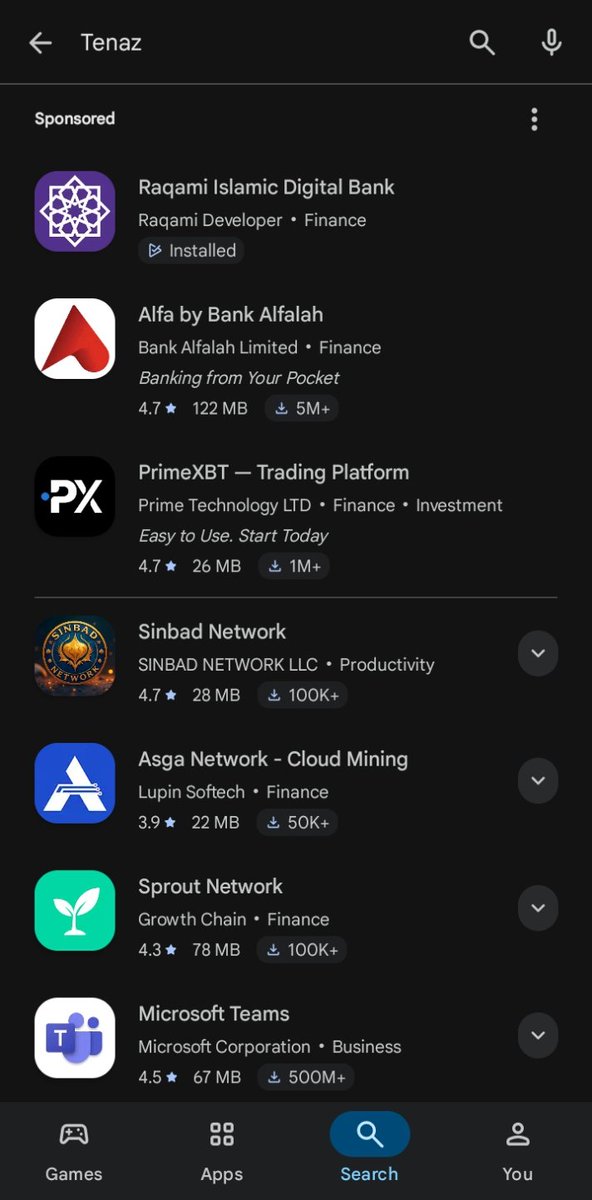Expand details for Sinbad Network
592x1200 pixels.
click(x=538, y=653)
